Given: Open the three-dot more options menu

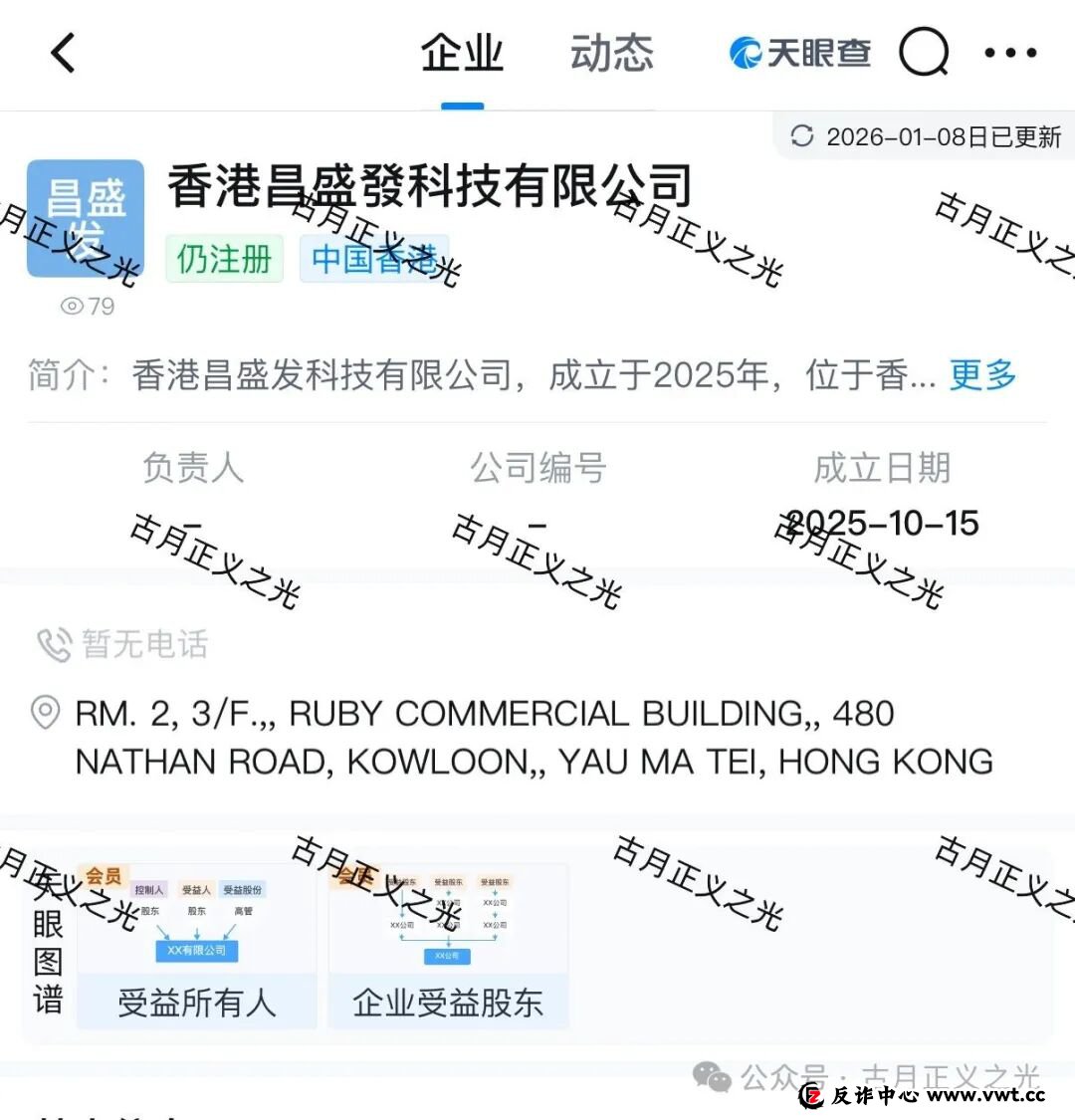Looking at the screenshot, I should [x=1009, y=52].
